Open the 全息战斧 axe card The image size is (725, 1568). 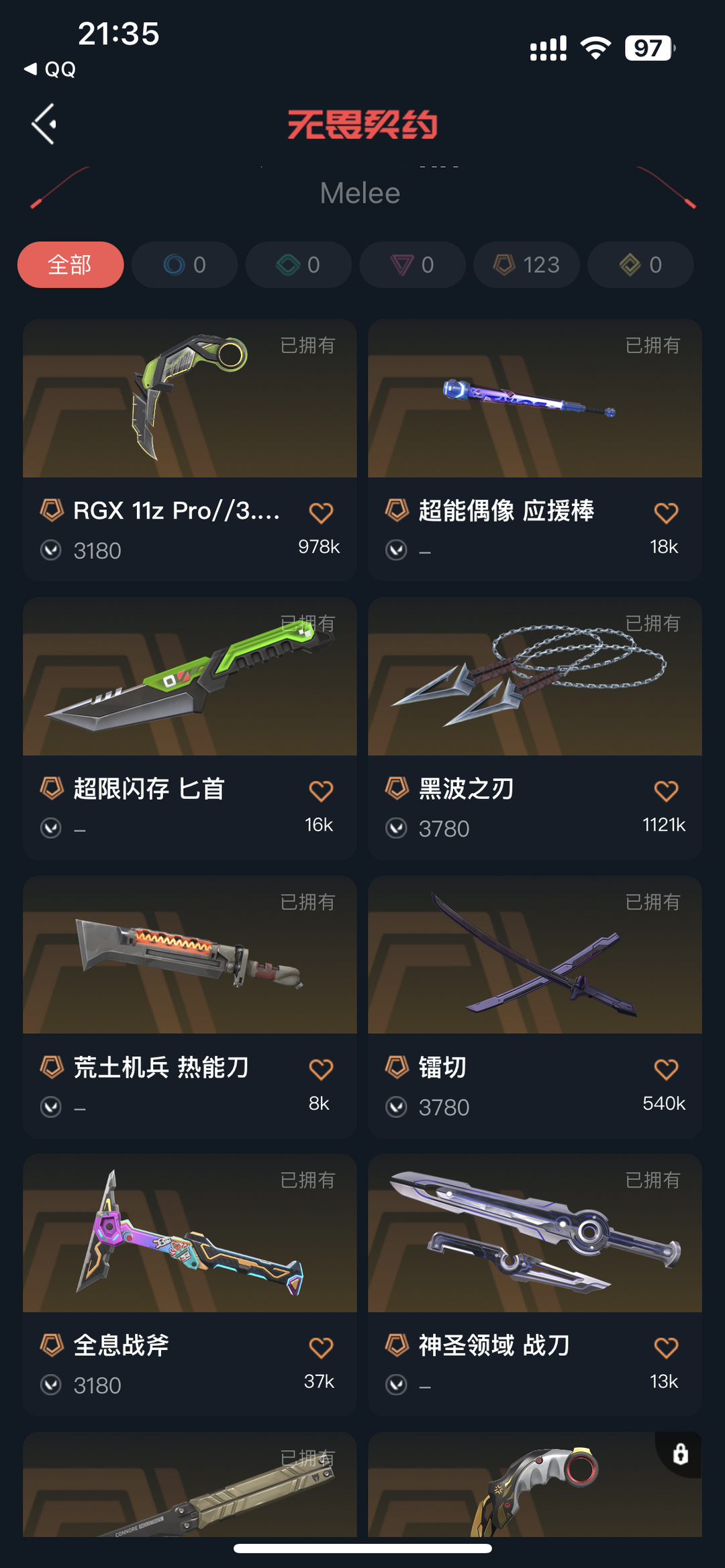190,1285
